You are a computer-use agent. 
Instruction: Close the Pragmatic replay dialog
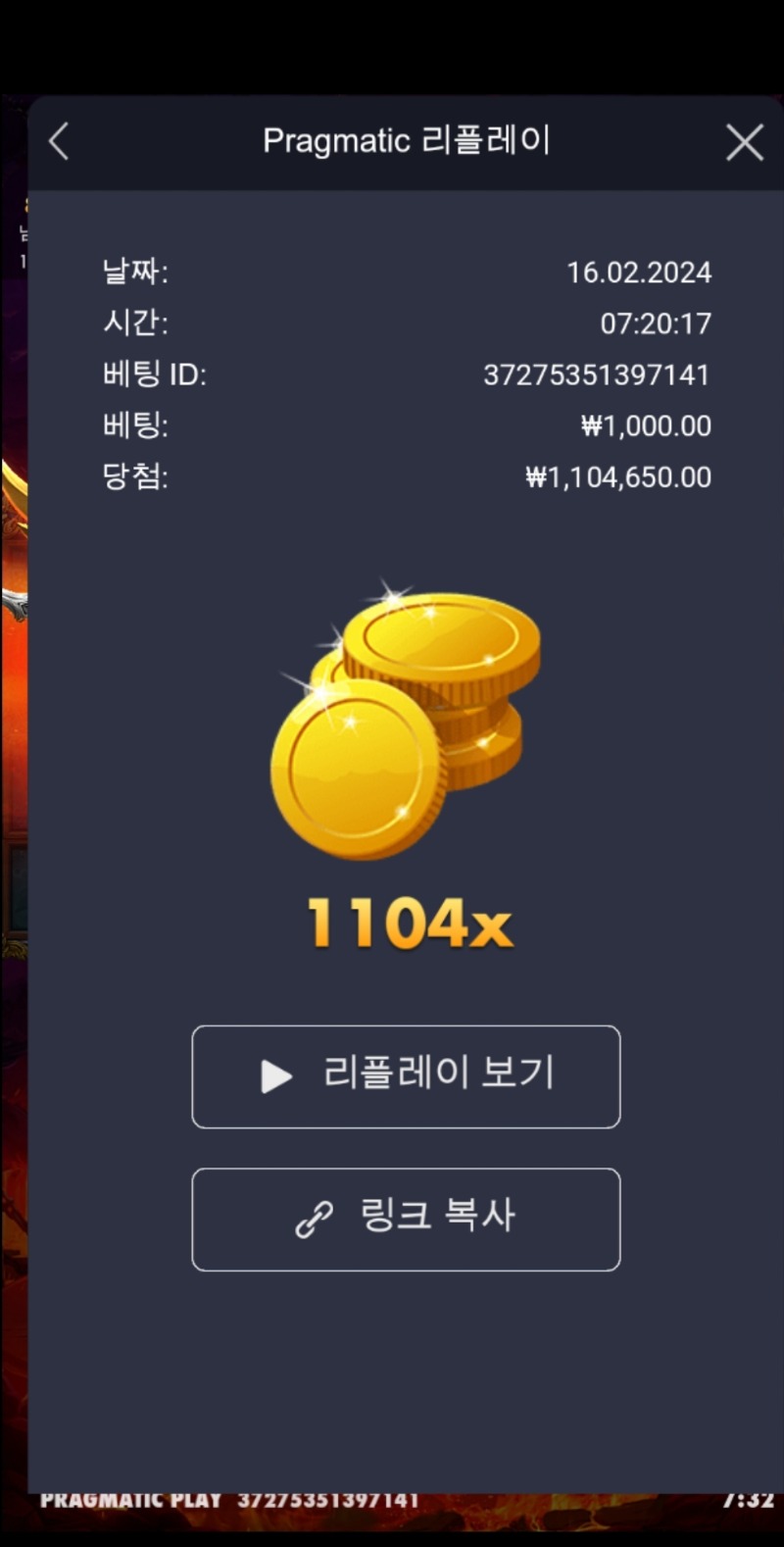[745, 142]
